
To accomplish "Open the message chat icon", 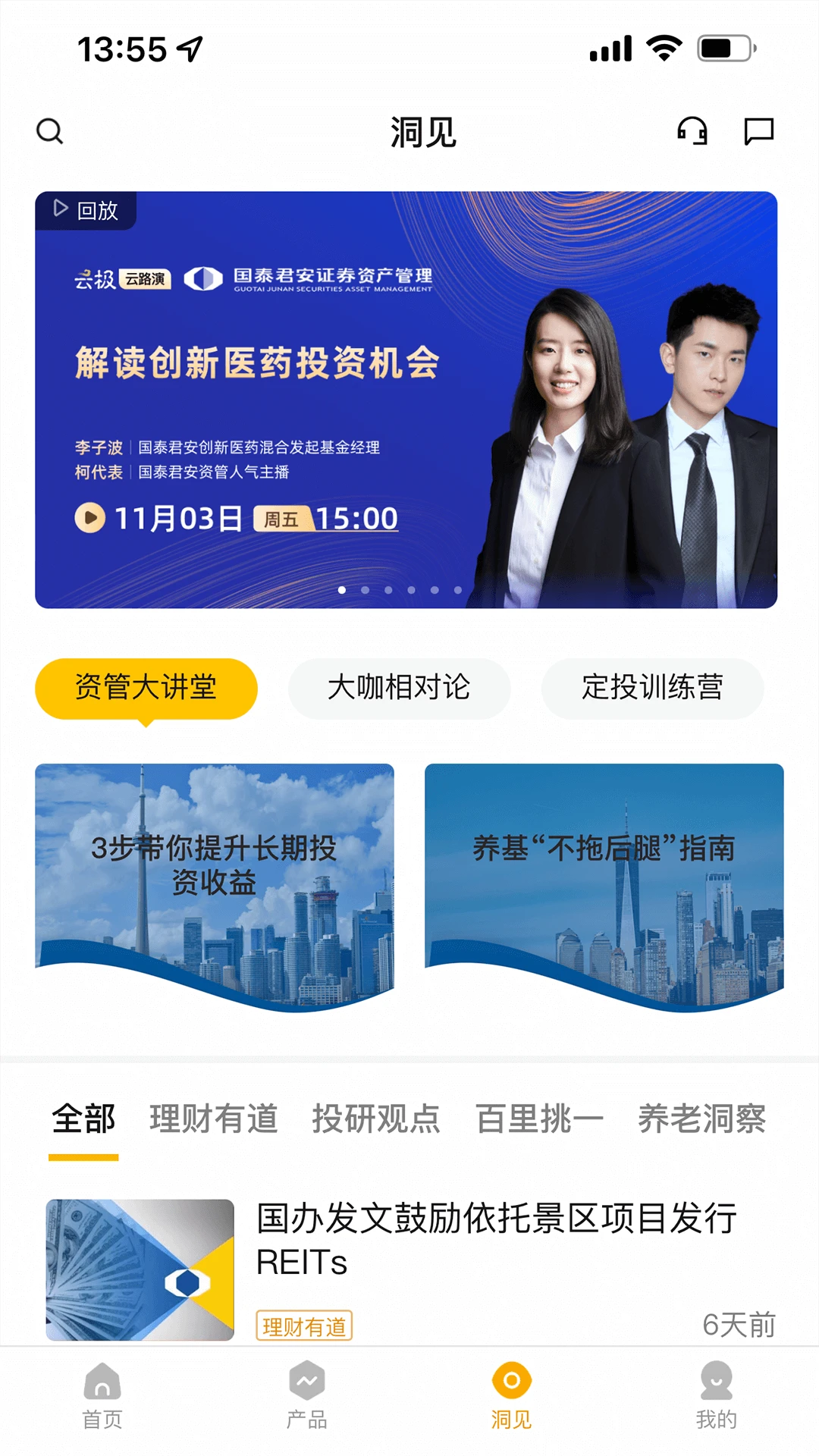I will 758,130.
